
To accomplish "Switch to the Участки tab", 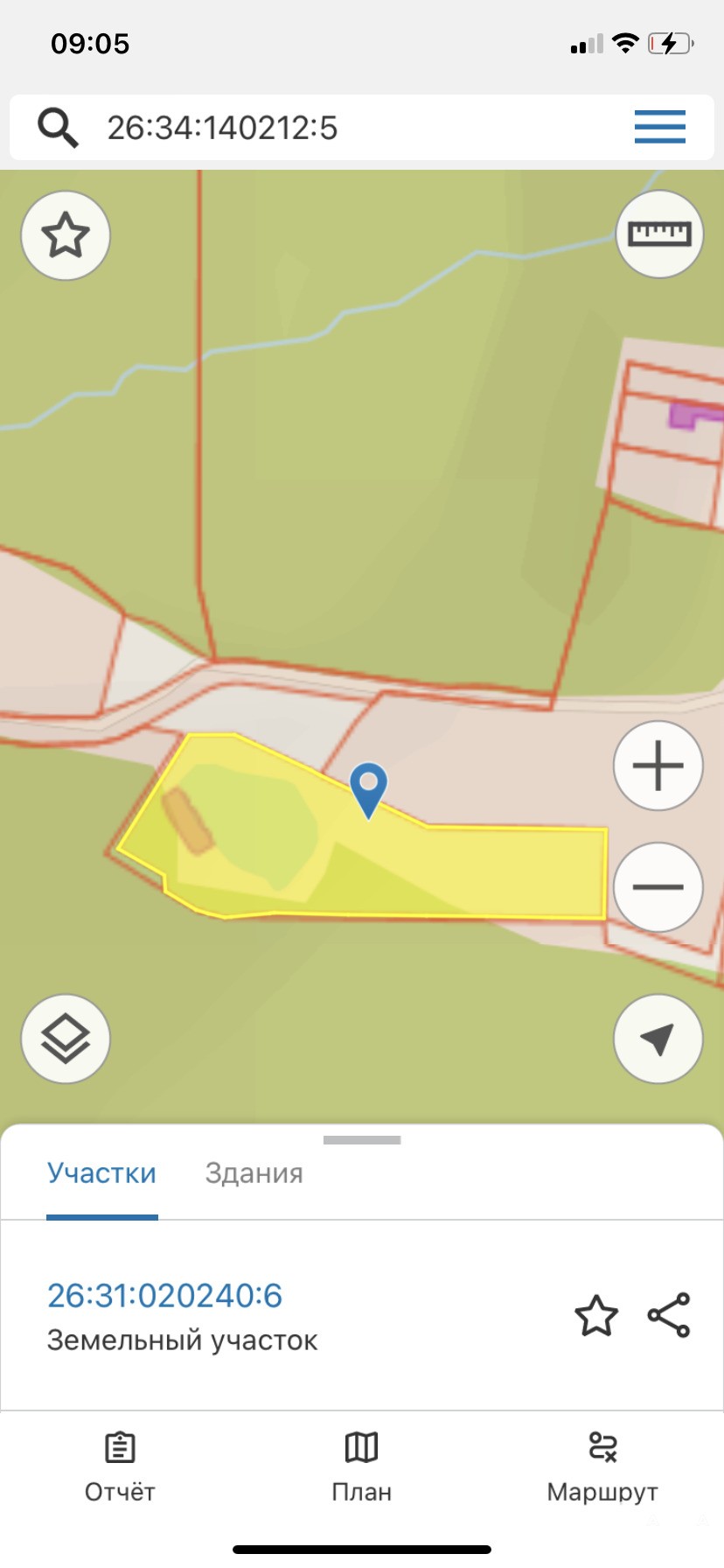I will point(101,1173).
